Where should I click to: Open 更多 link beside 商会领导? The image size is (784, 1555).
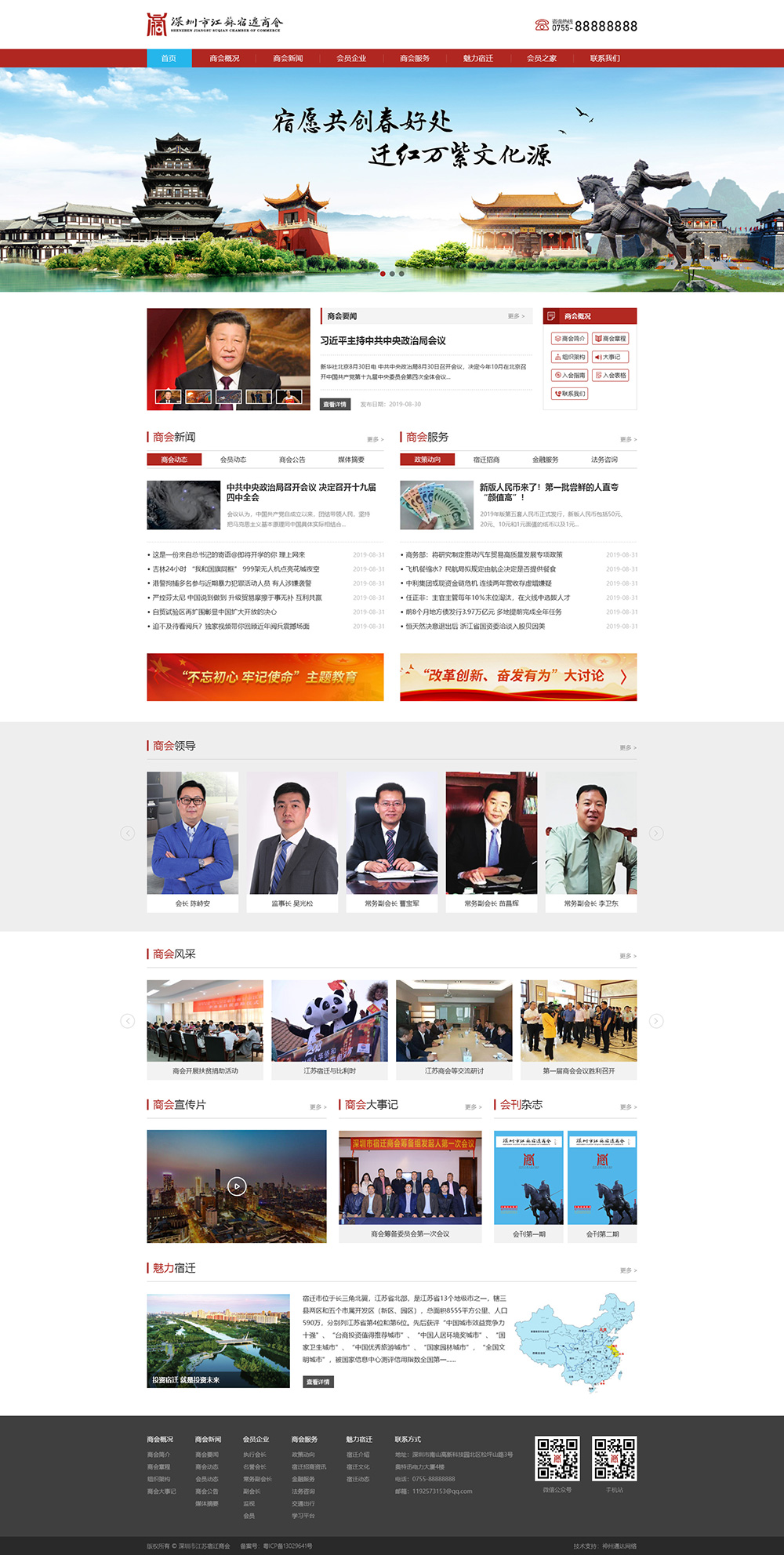[627, 748]
